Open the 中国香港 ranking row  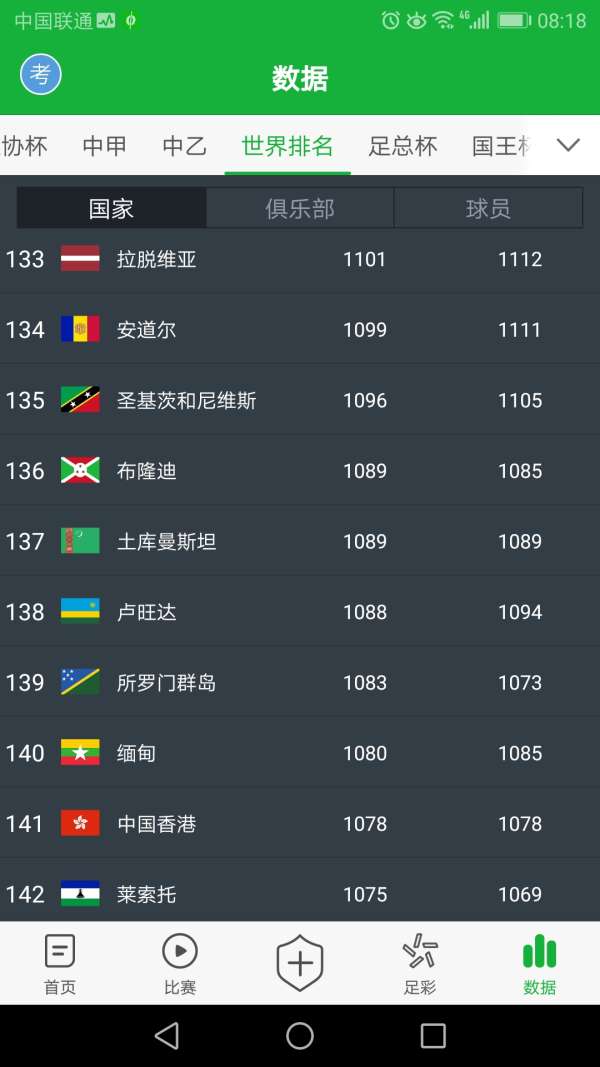point(300,824)
